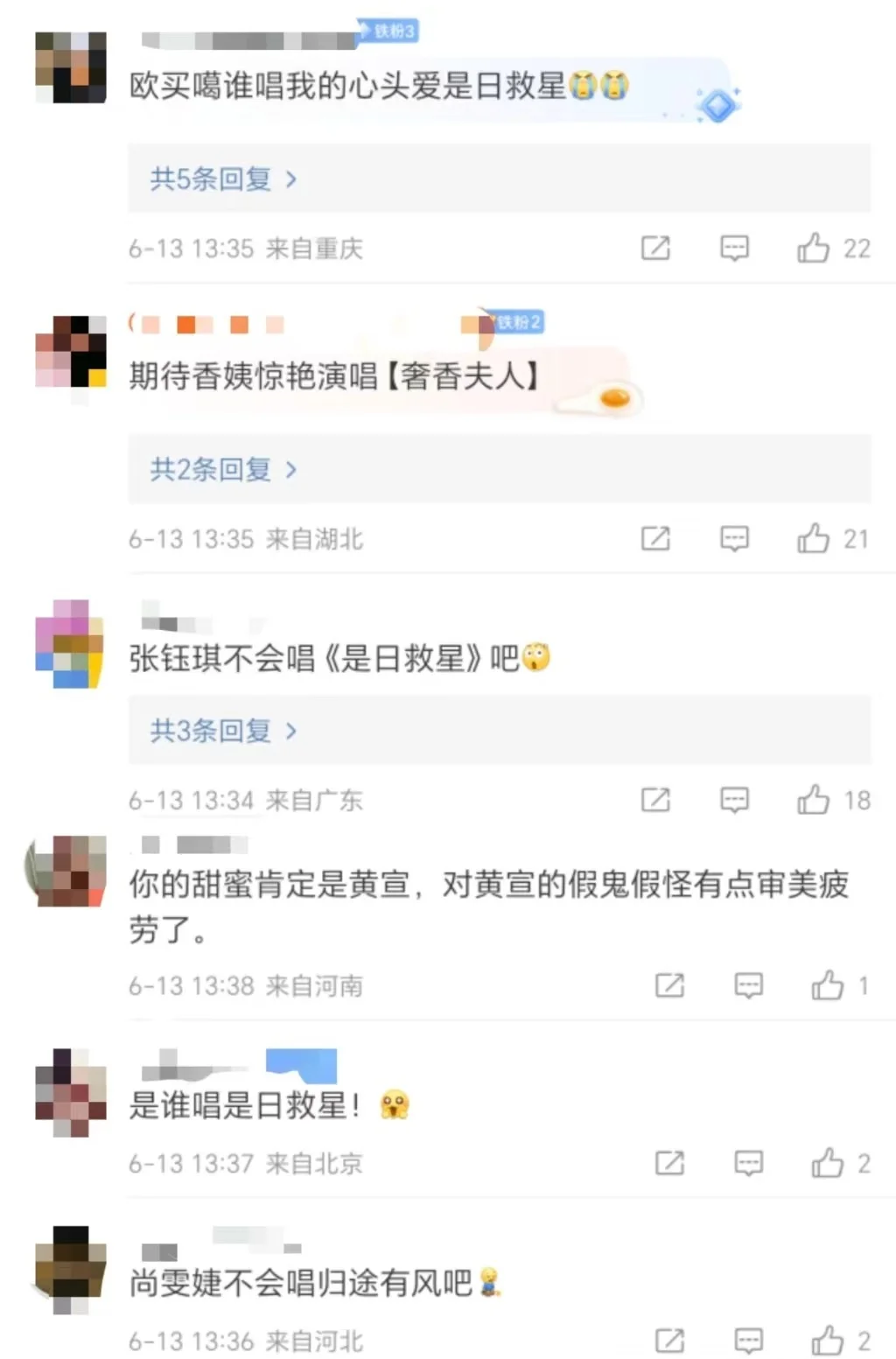The width and height of the screenshot is (896, 1359).
Task: Share the first comment about 是日救星
Action: pos(656,248)
